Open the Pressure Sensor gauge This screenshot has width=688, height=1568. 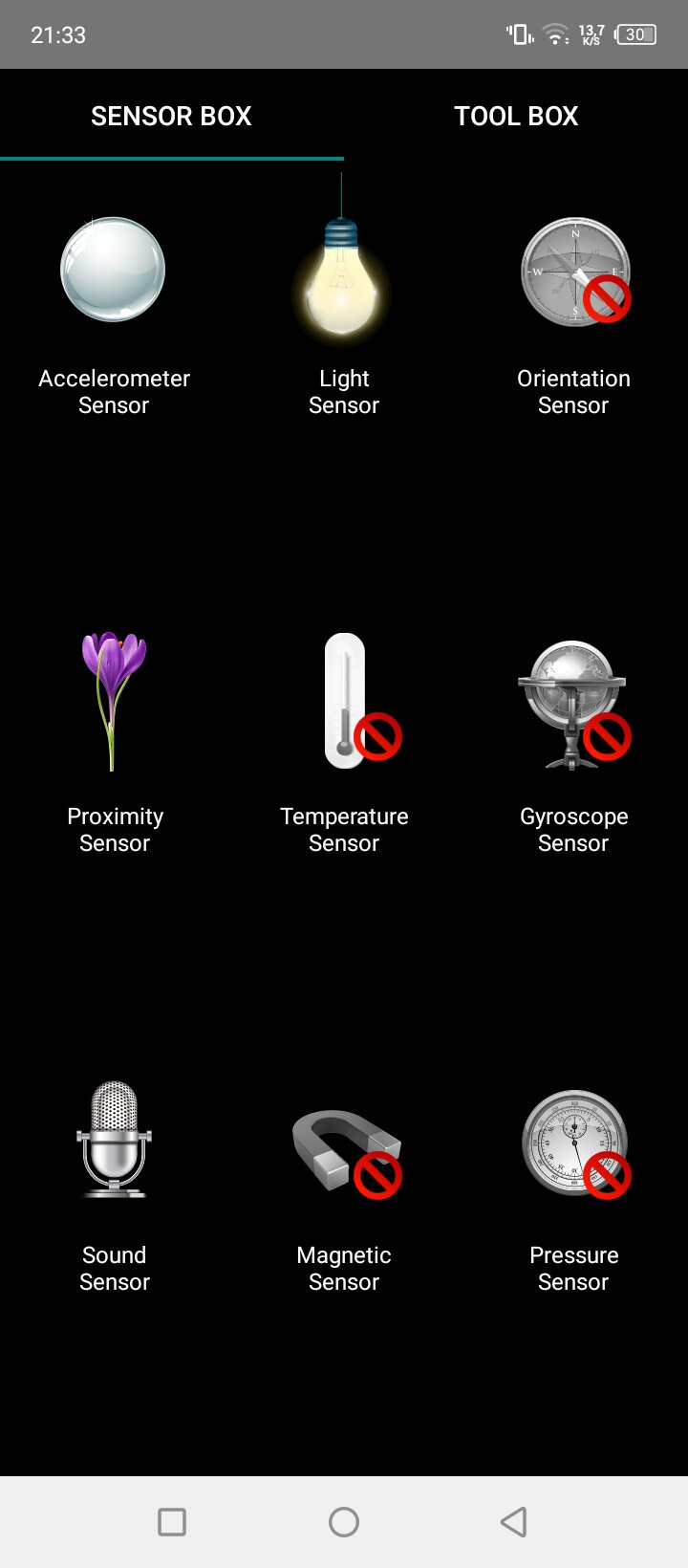pyautogui.click(x=574, y=1143)
